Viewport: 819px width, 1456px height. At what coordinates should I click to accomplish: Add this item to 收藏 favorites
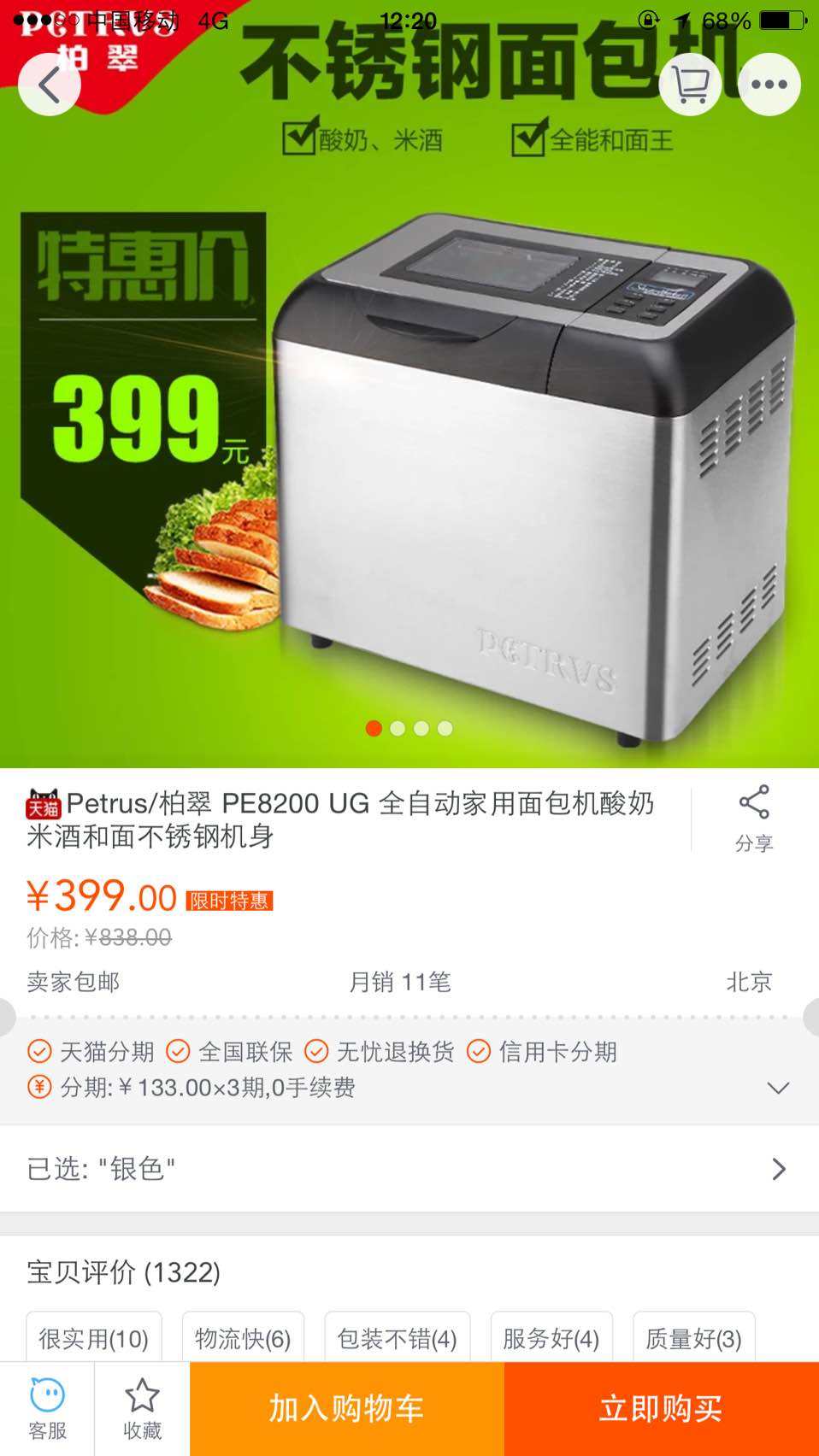142,1409
